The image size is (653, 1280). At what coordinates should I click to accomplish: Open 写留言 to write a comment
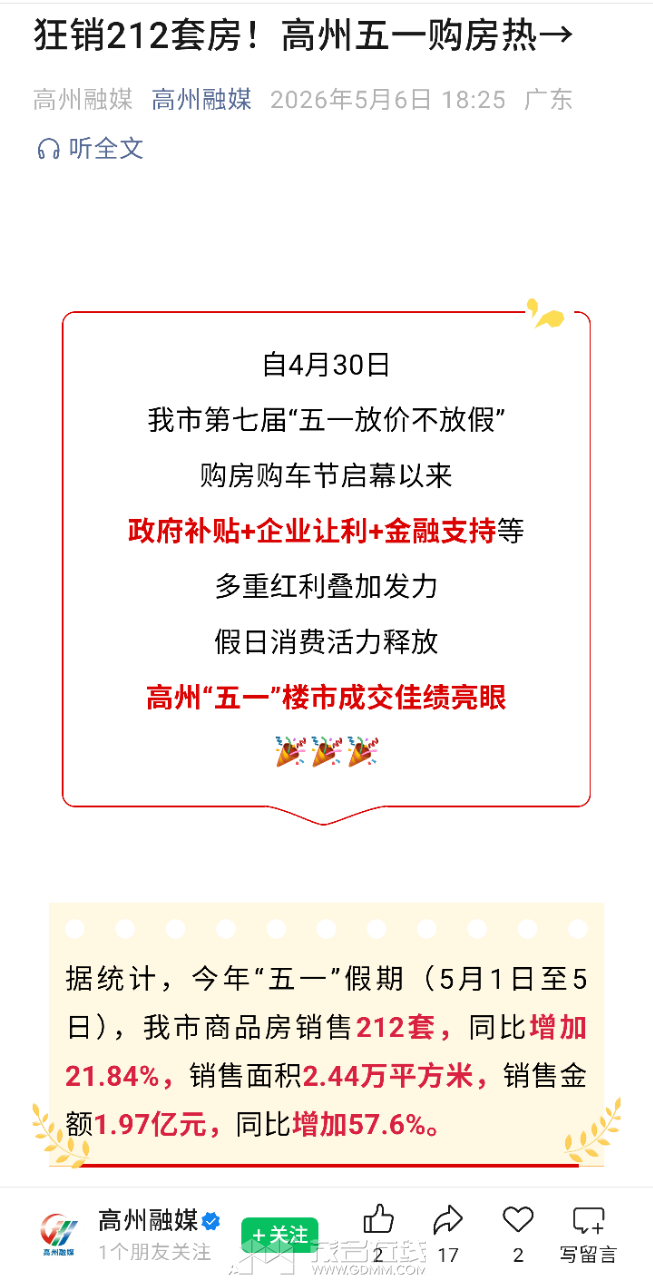point(588,1234)
